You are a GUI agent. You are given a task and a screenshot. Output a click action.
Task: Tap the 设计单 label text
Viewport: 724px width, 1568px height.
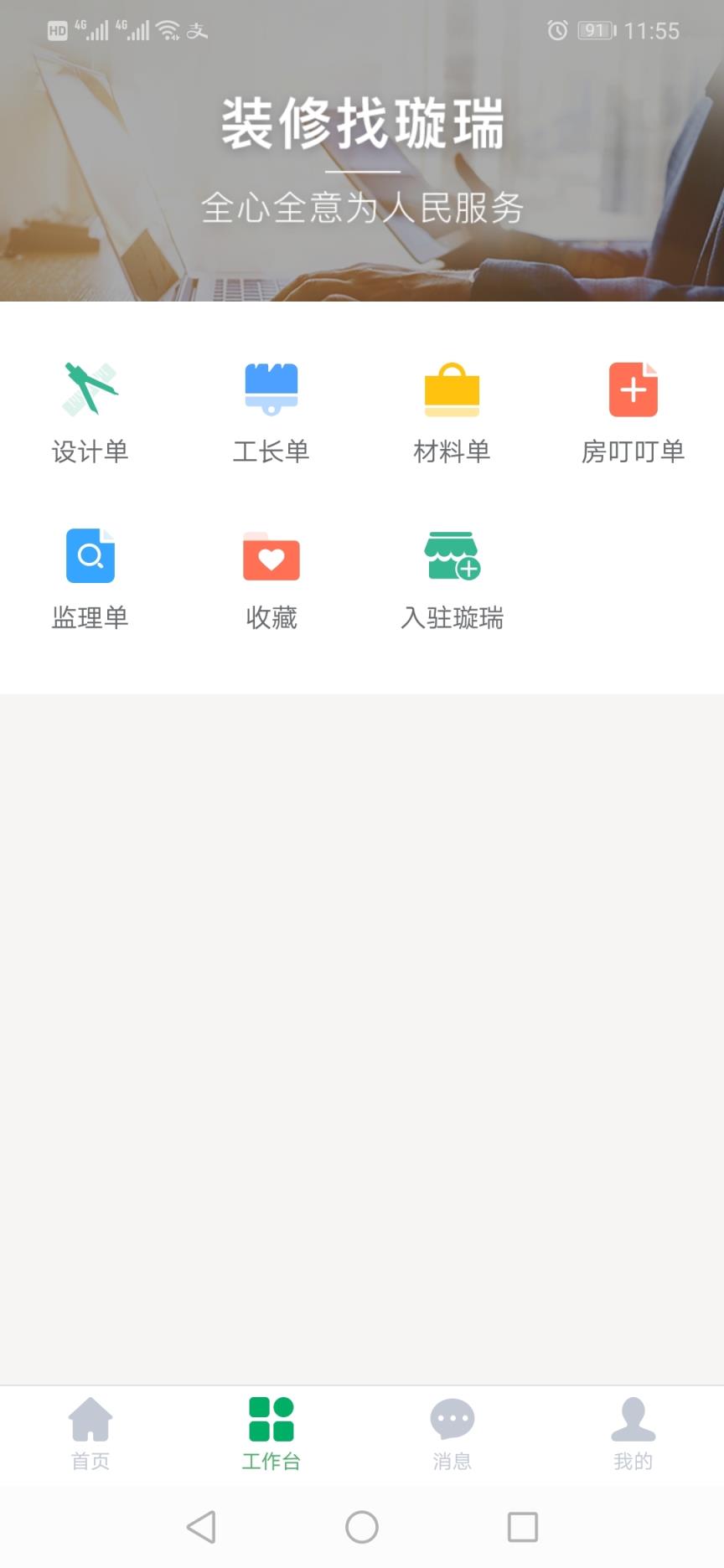pos(90,451)
